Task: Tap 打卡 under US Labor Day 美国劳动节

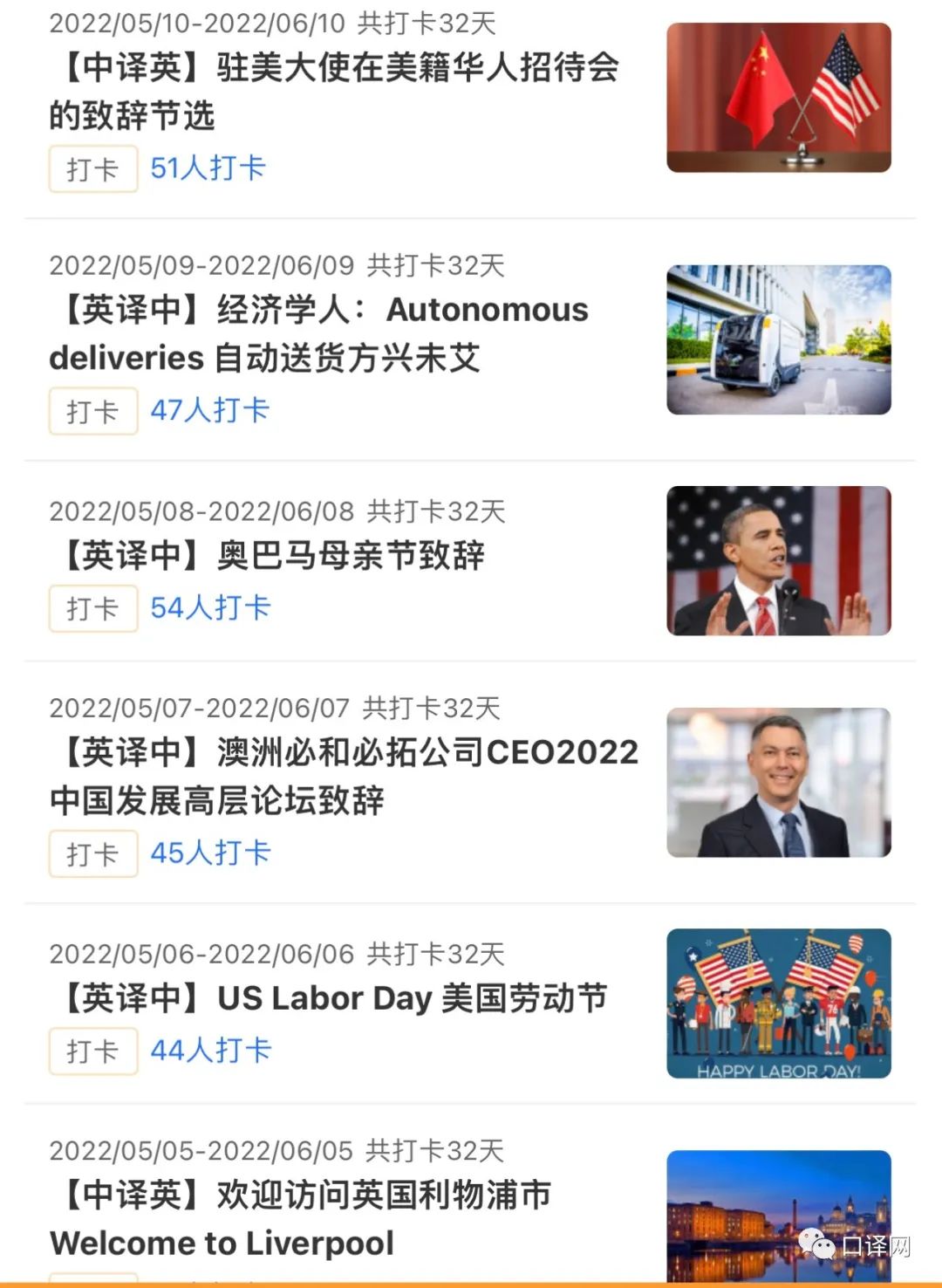Action: (92, 1051)
